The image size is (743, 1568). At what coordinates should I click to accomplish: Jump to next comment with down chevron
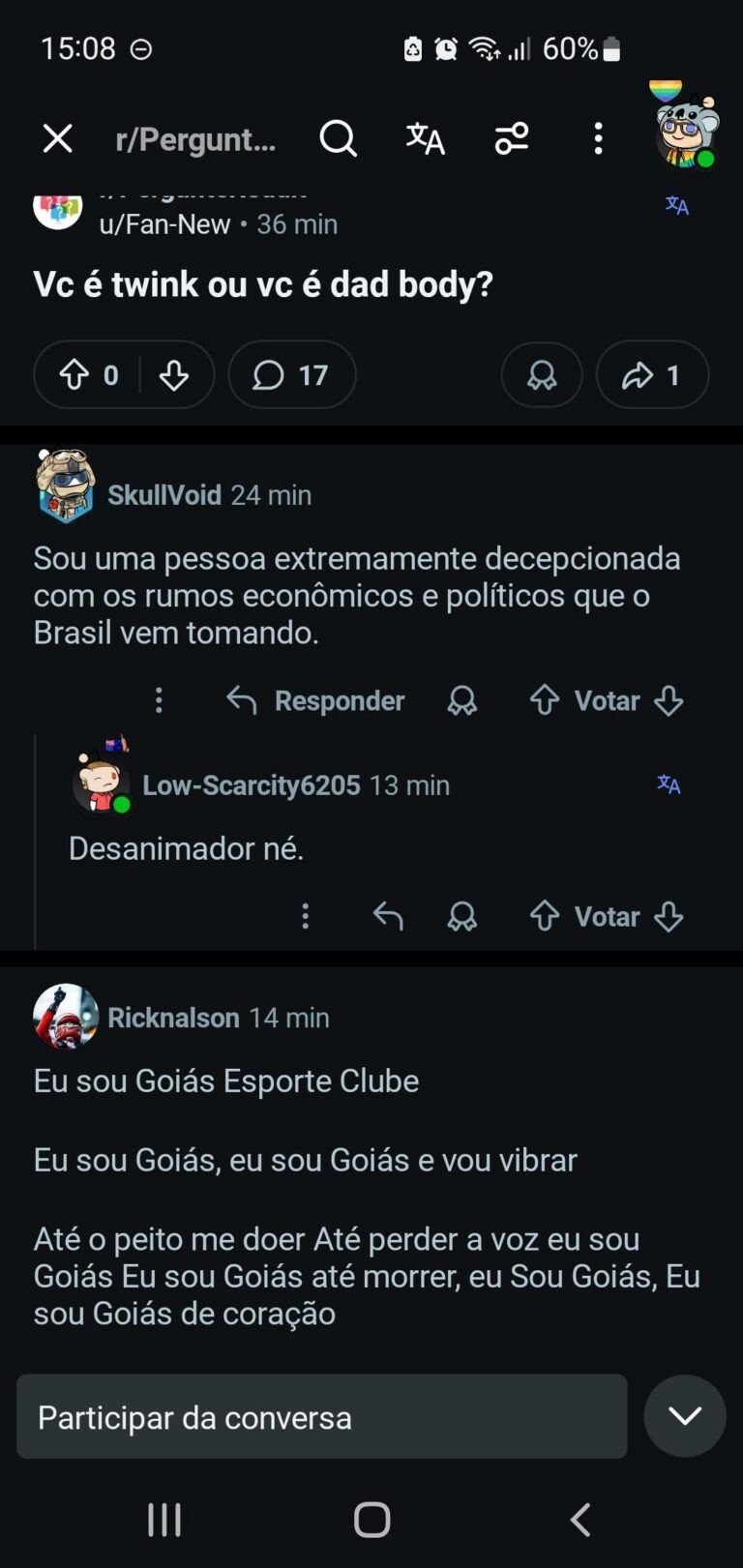pyautogui.click(x=685, y=1416)
